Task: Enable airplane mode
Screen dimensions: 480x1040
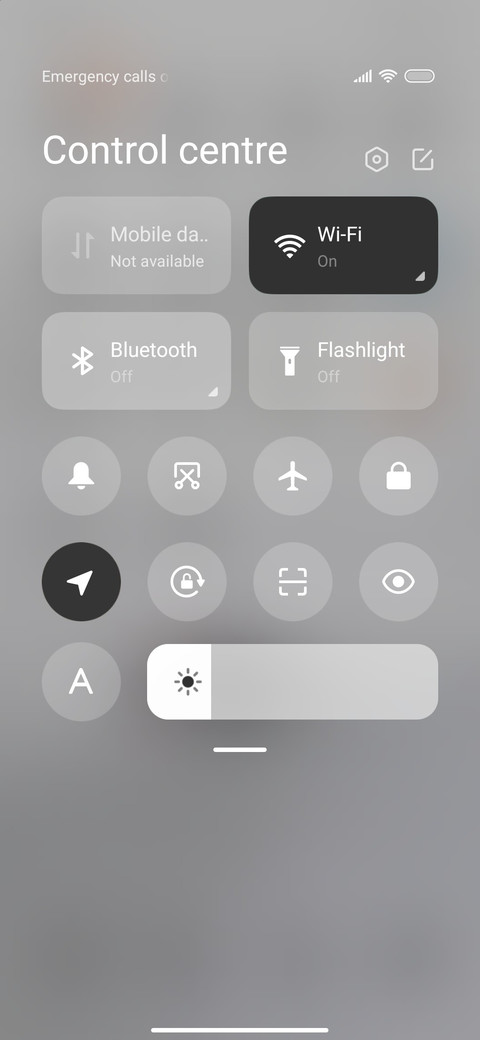Action: [x=293, y=476]
